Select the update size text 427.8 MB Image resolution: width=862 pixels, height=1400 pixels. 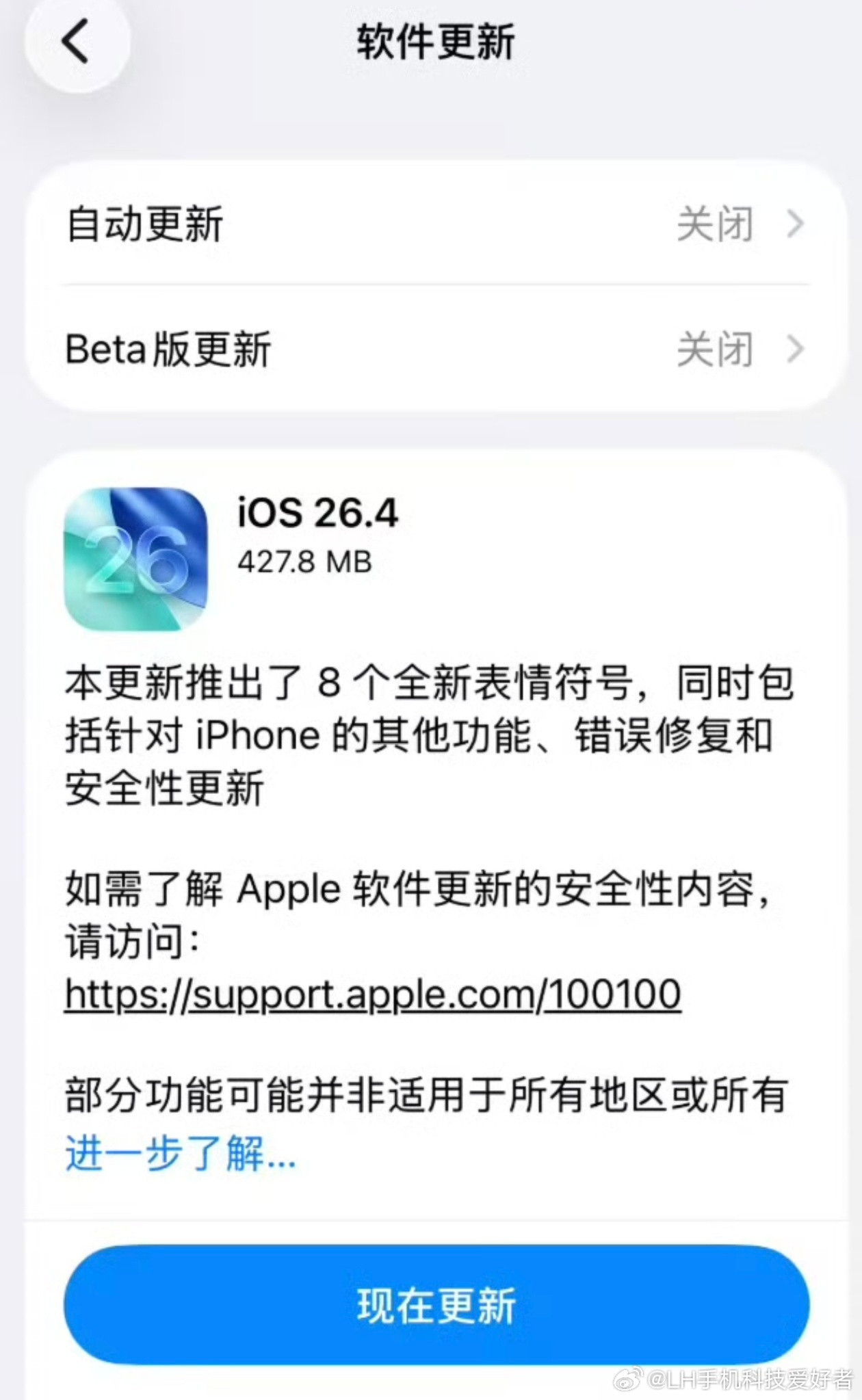point(303,564)
